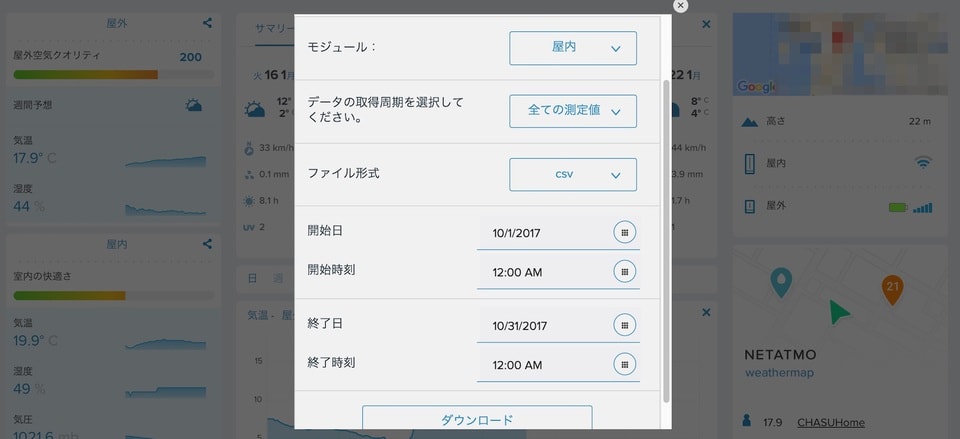Open the calendar picker for 開始日
Screen dimensions: 960x439
tap(624, 232)
